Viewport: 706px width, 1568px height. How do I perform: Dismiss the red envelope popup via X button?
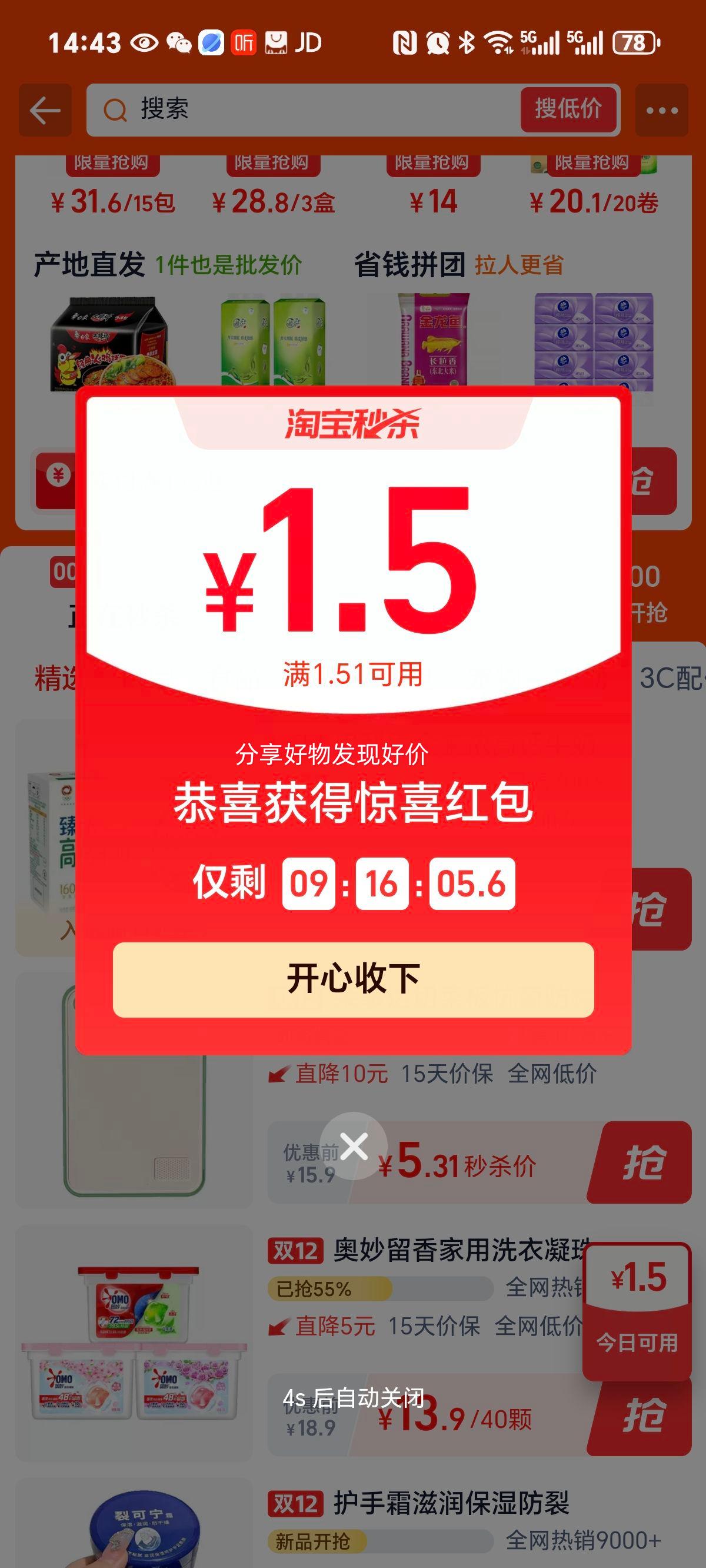pos(355,1144)
